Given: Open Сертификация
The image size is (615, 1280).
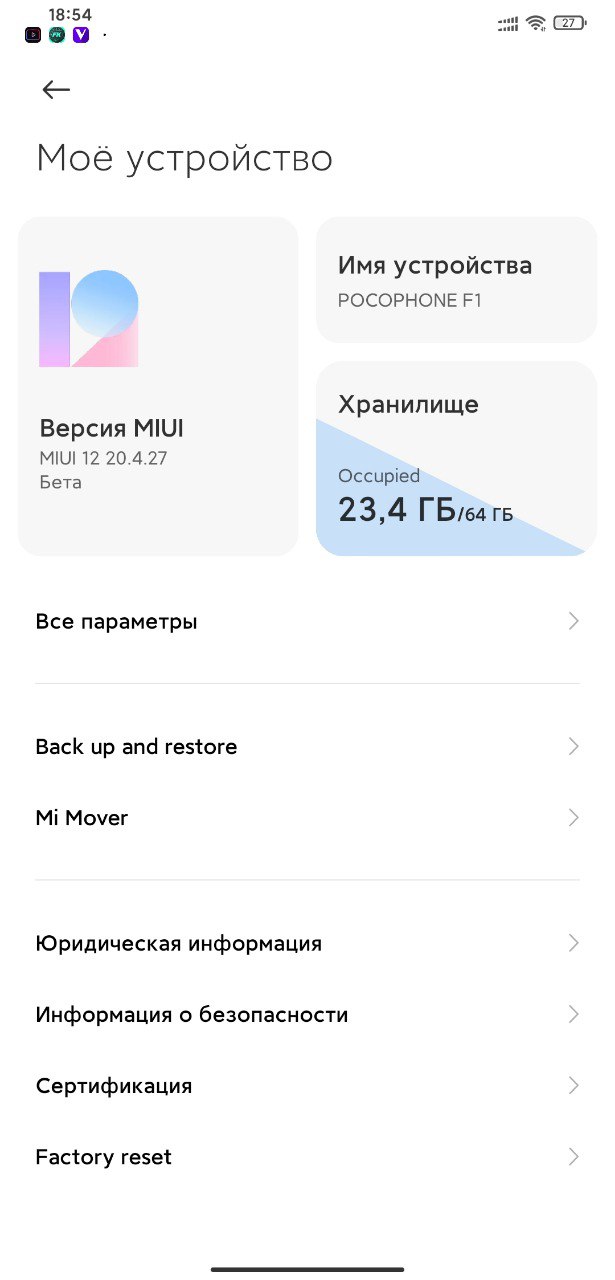Looking at the screenshot, I should tap(307, 1085).
